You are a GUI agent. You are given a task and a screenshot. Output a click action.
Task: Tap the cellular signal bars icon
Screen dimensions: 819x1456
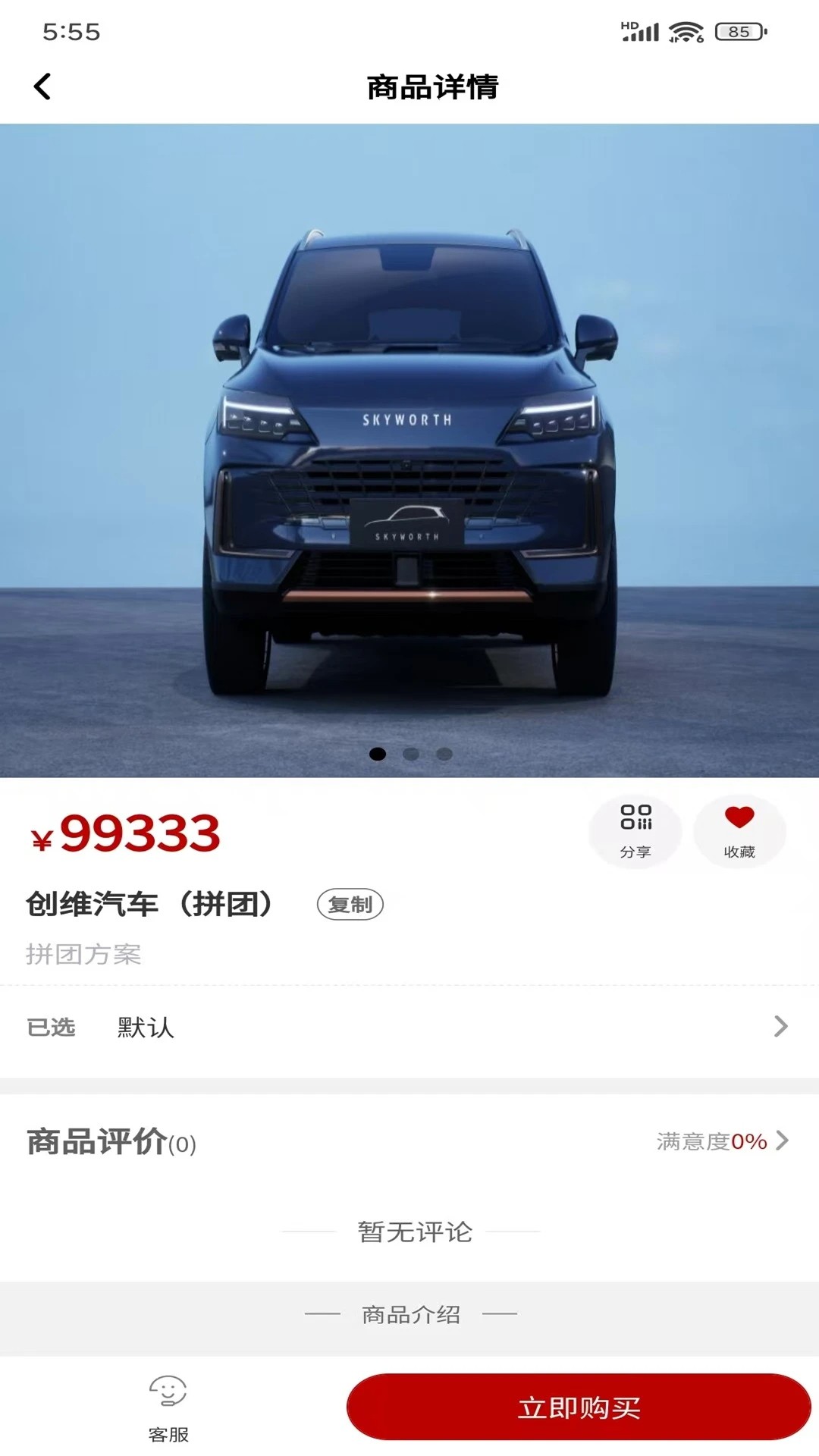[x=645, y=32]
